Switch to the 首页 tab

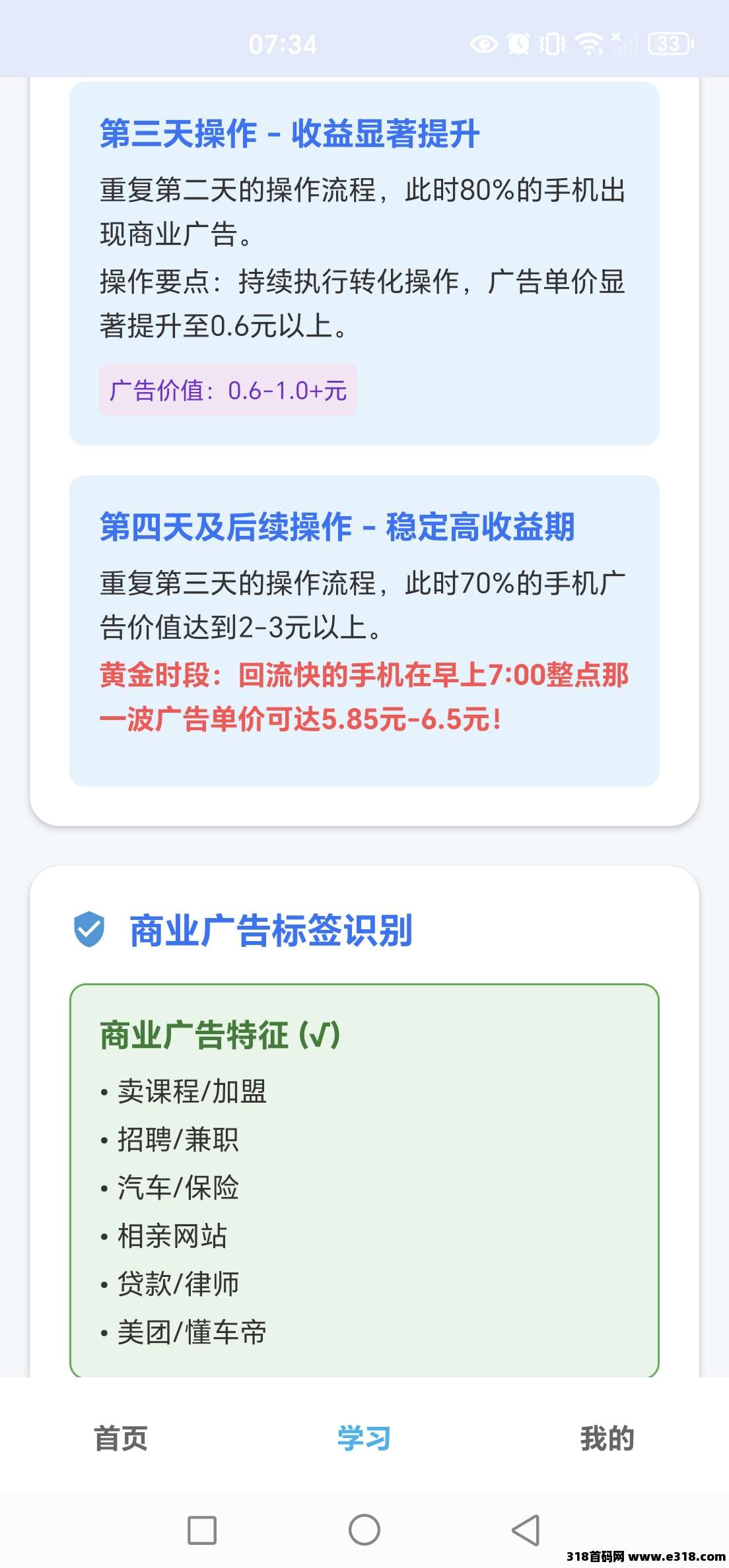coord(121,1439)
